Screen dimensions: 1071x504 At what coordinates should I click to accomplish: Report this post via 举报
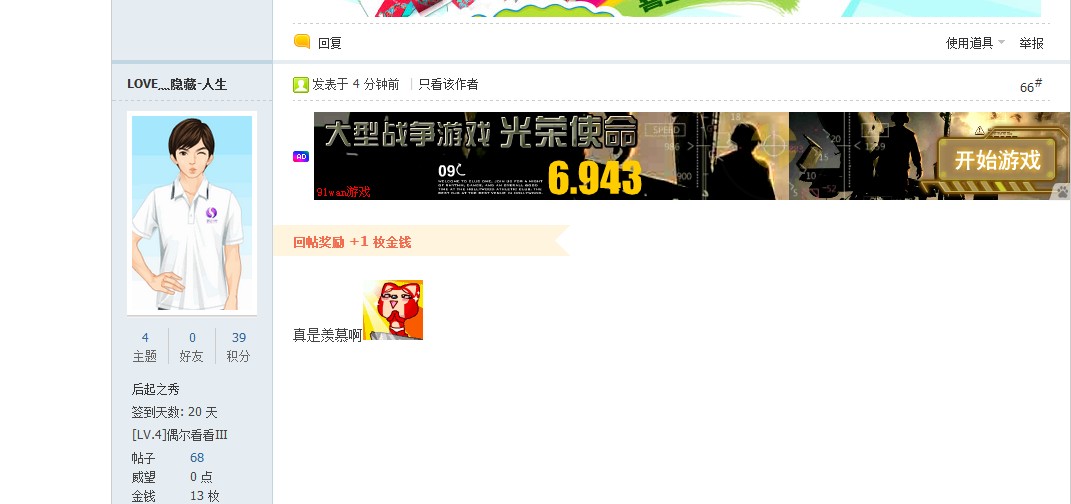point(1031,43)
